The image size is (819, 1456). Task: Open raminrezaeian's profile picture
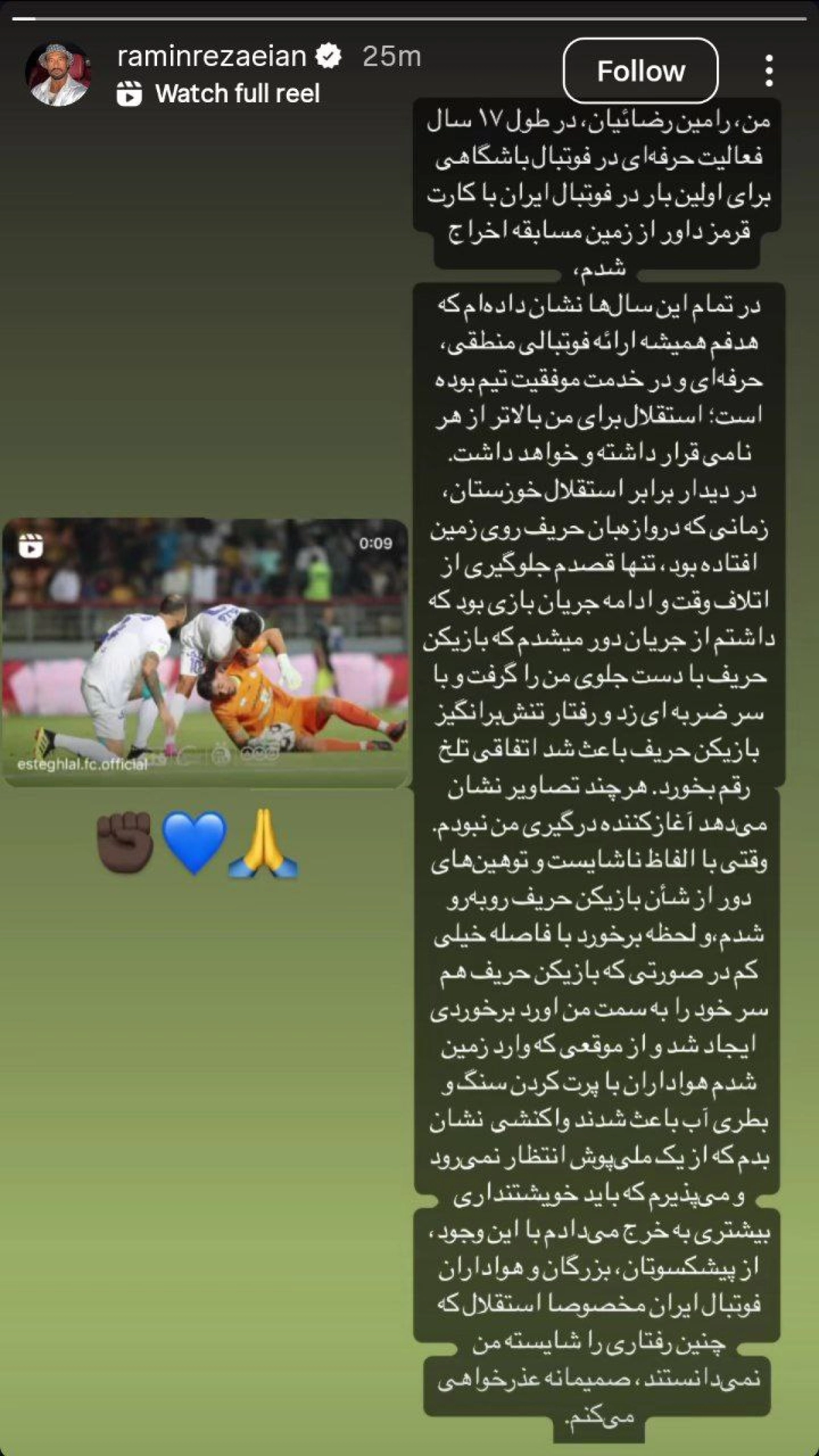click(58, 74)
